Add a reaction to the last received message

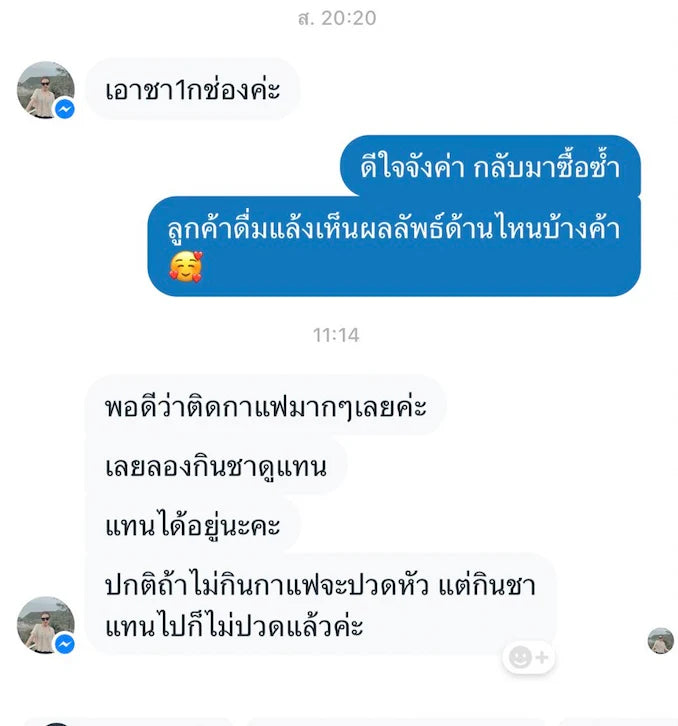tap(527, 657)
